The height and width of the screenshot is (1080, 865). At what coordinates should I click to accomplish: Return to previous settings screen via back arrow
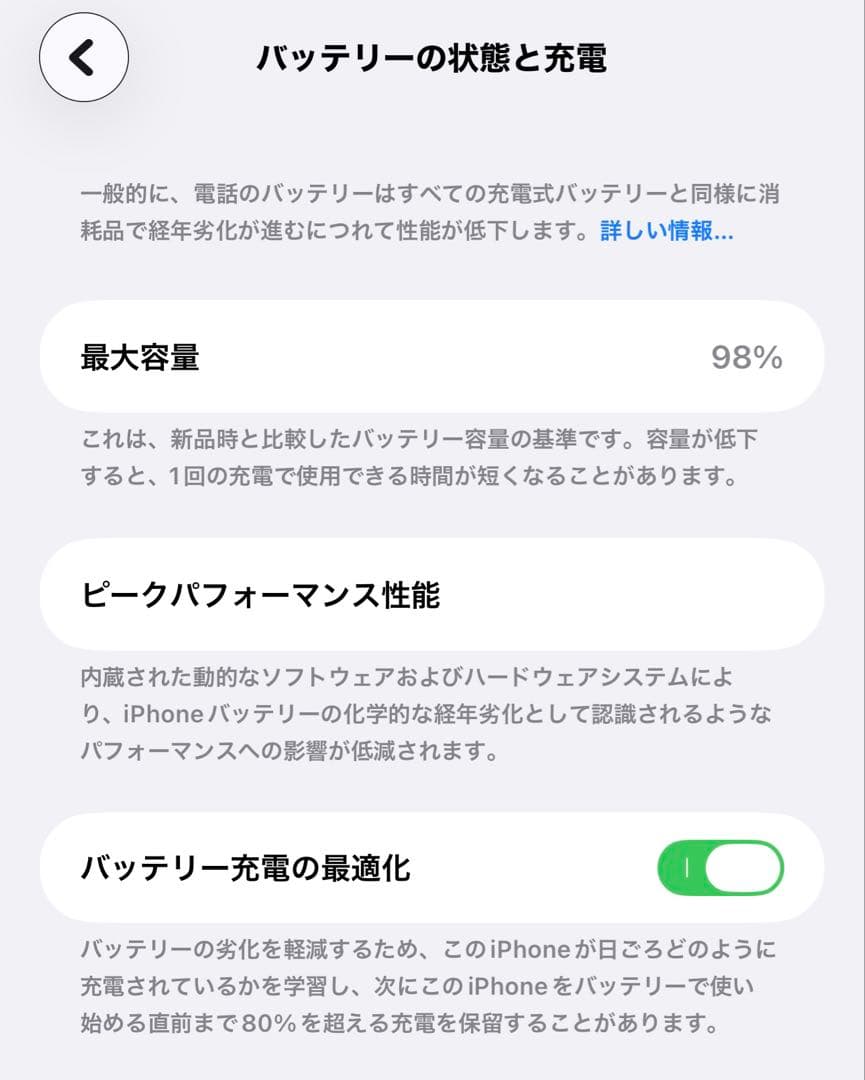click(84, 58)
